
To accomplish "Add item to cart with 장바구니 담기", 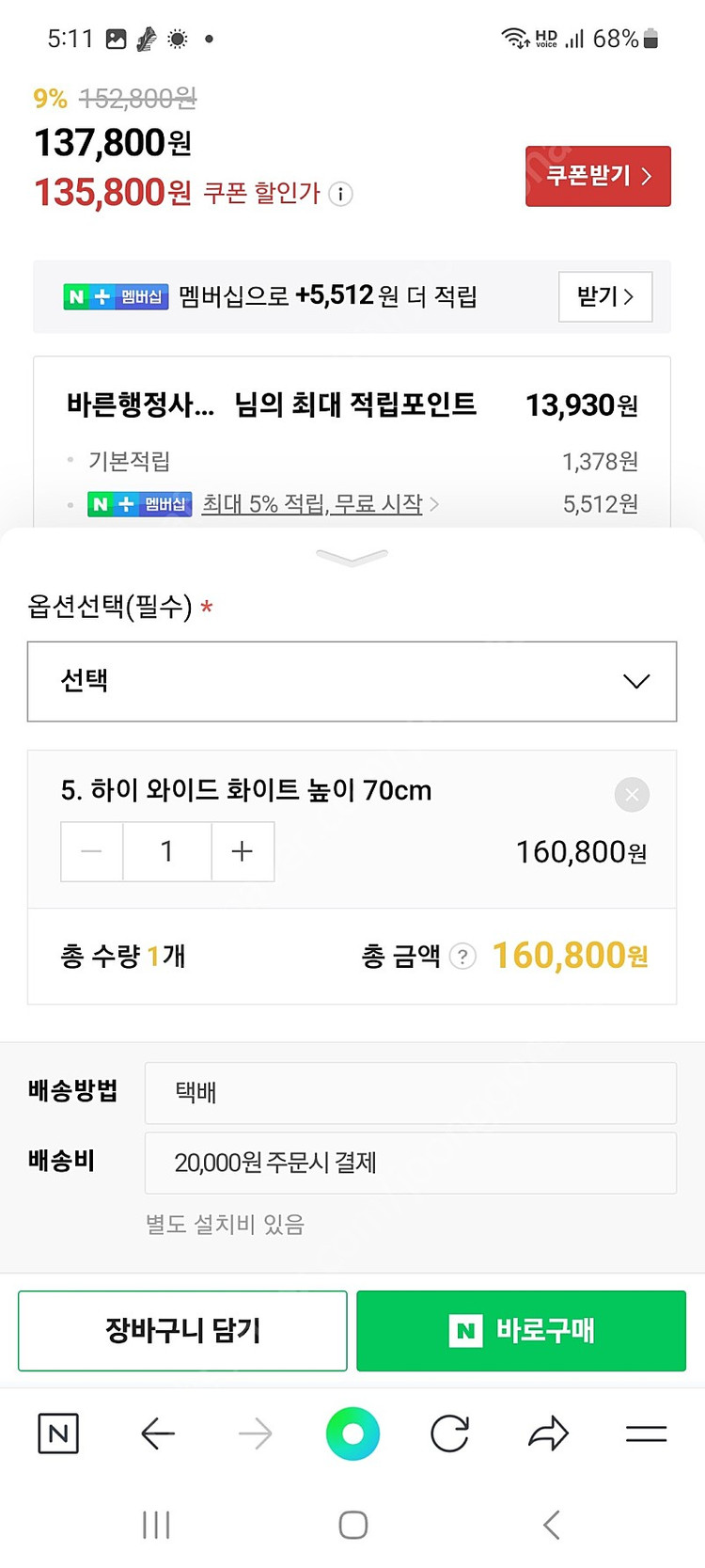I will click(182, 1330).
